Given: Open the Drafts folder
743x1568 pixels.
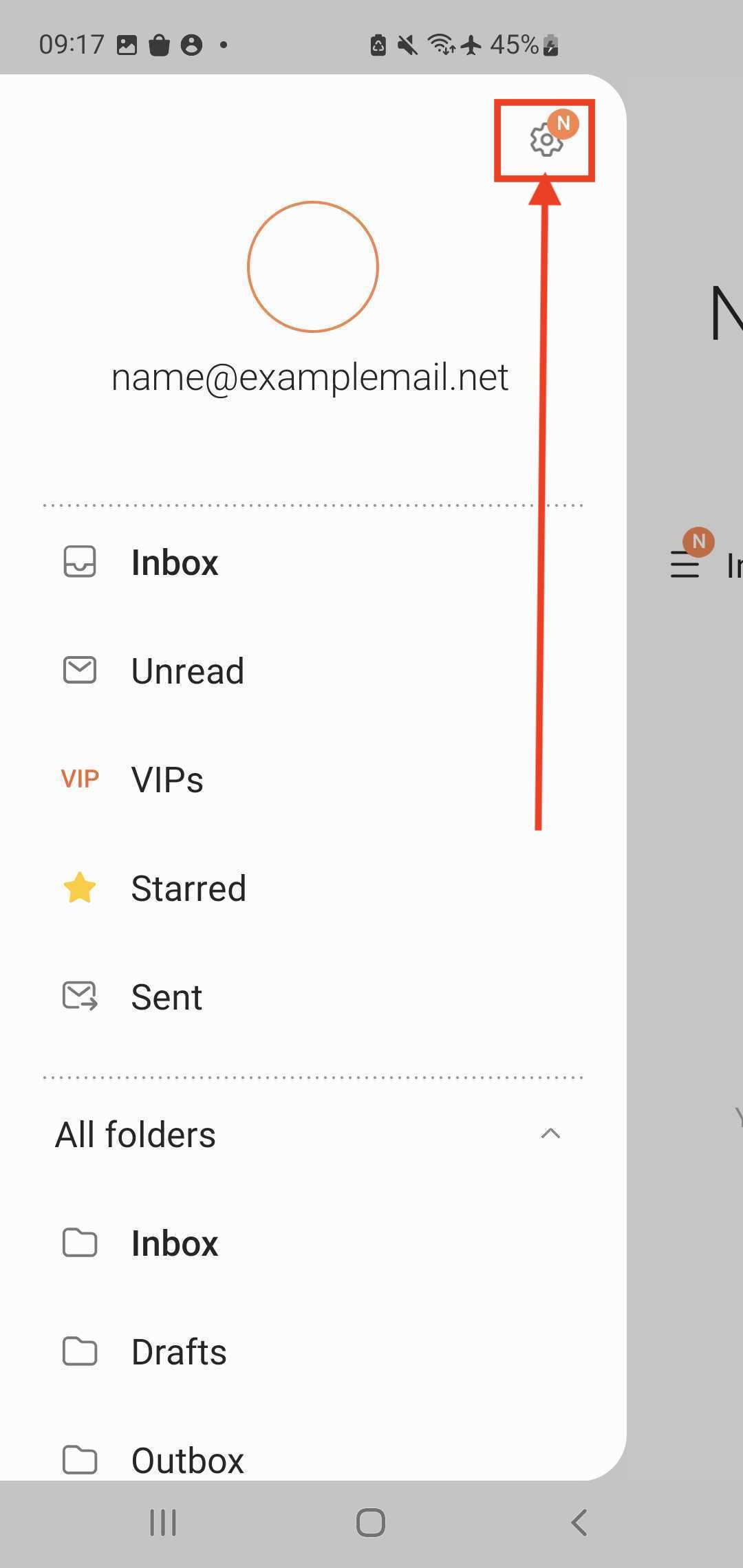Looking at the screenshot, I should pos(313,1352).
